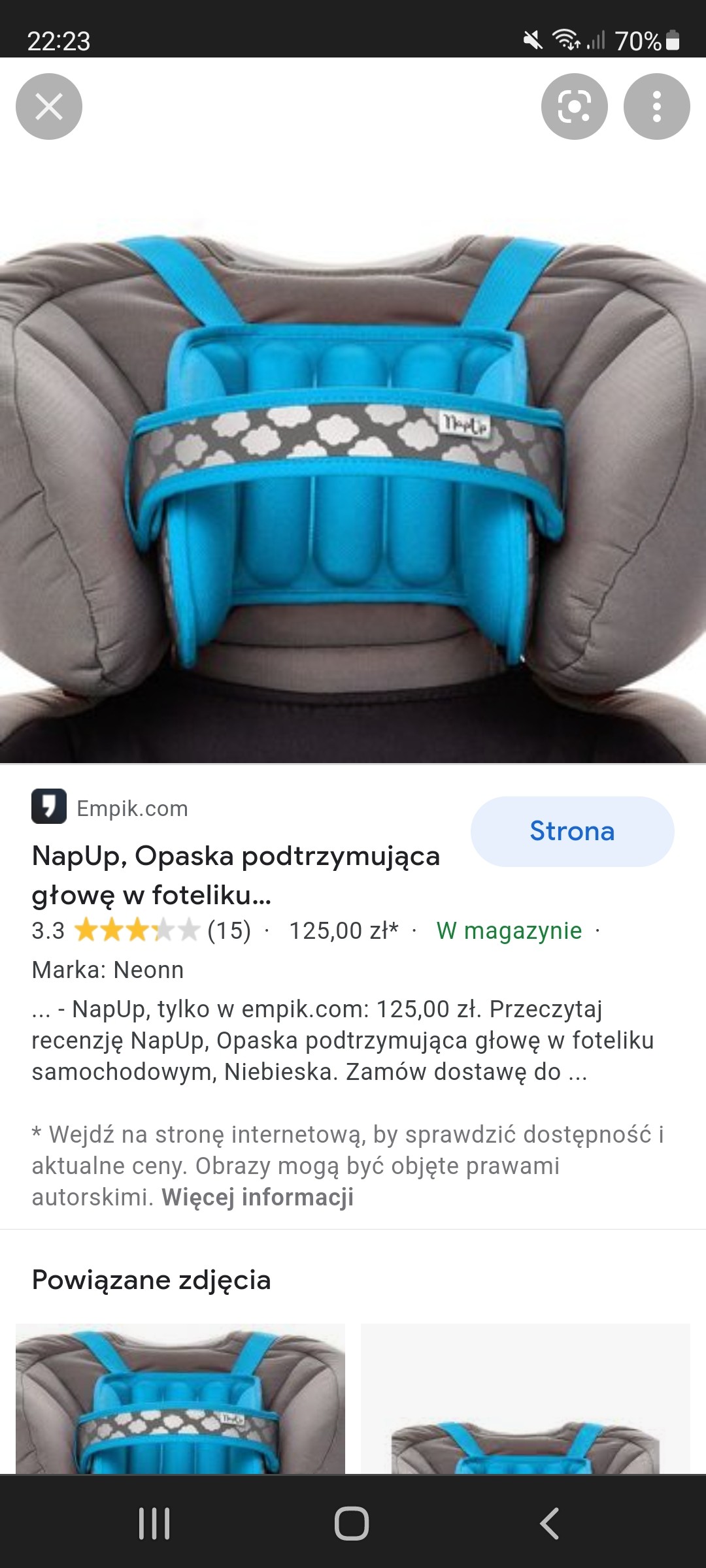Open the second related photo on white background

[526, 1398]
